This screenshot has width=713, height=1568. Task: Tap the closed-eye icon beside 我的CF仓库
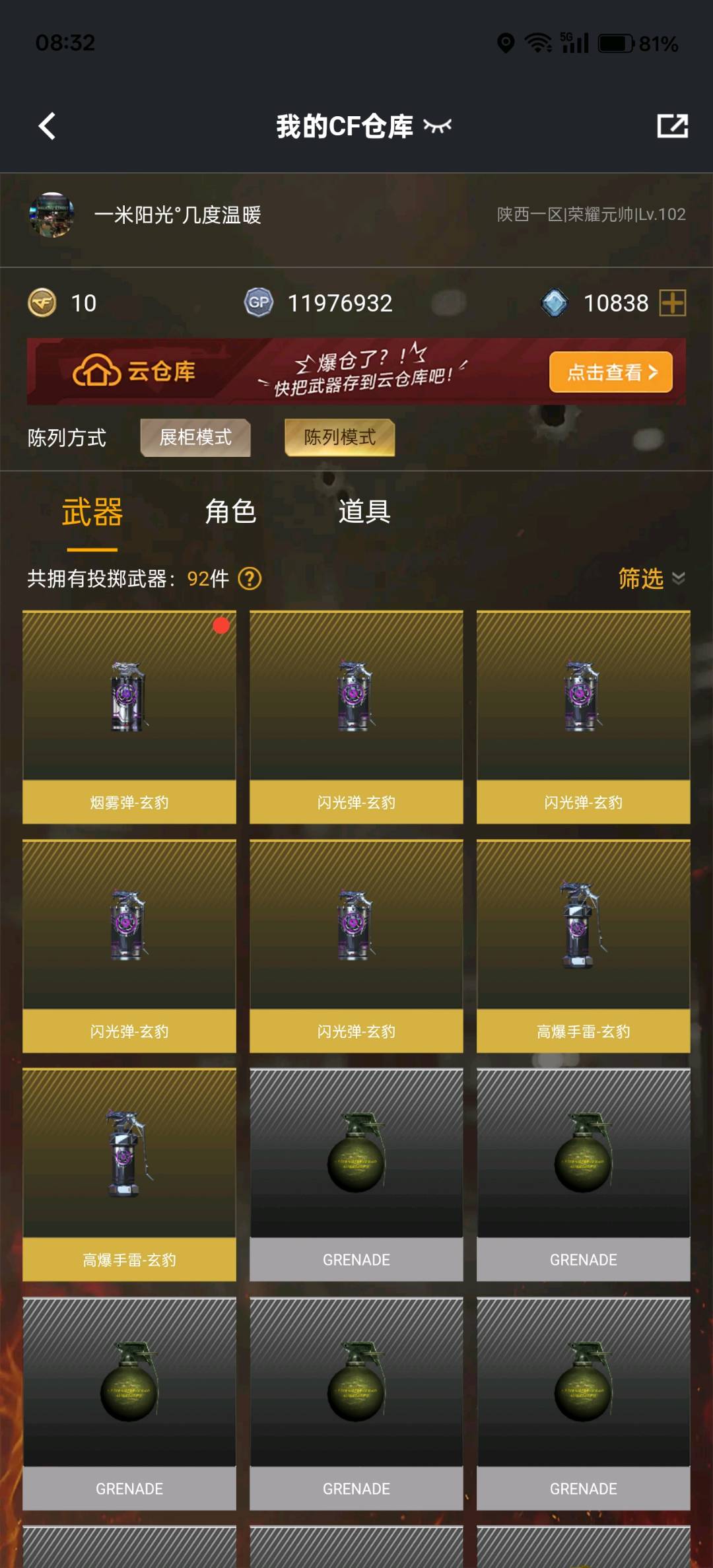tap(437, 125)
